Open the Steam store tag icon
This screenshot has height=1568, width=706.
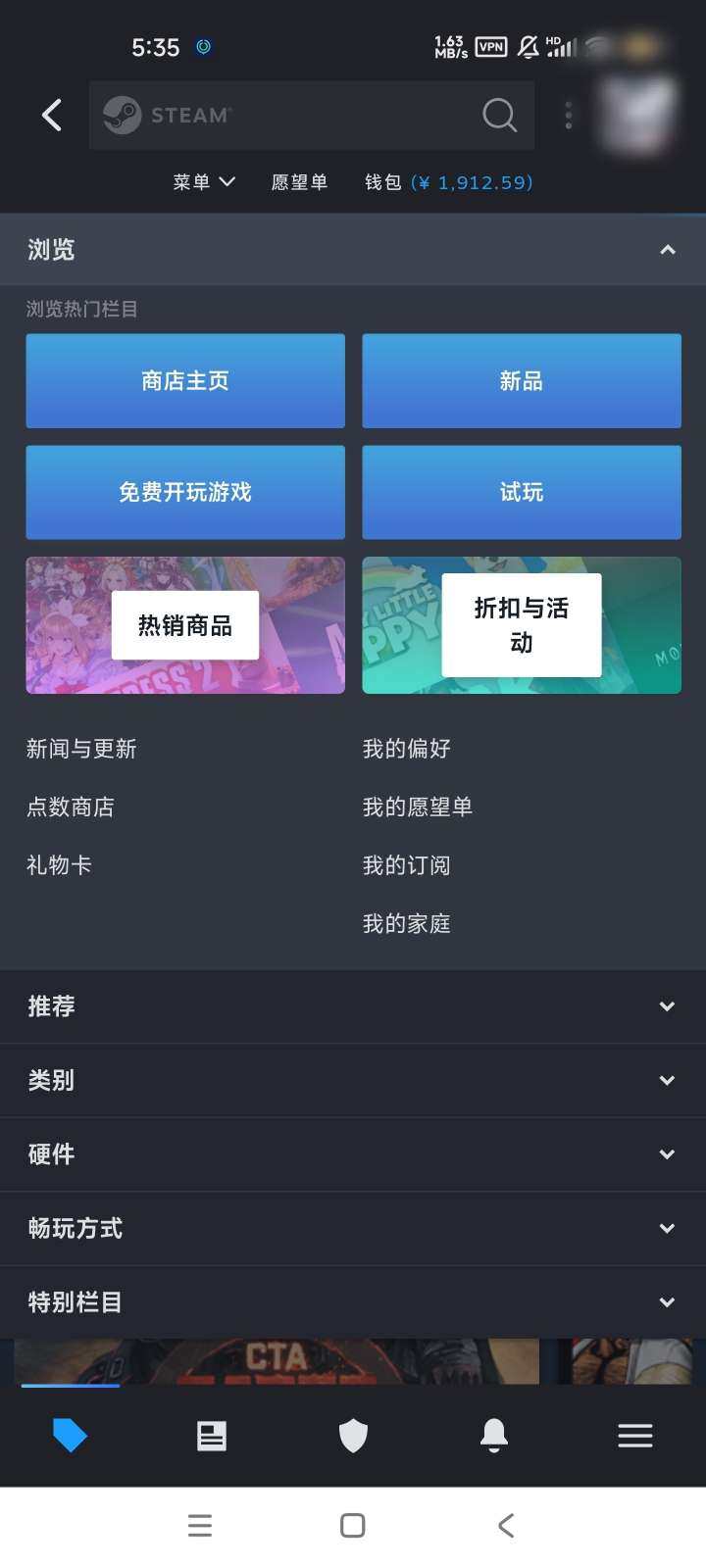(x=68, y=1435)
